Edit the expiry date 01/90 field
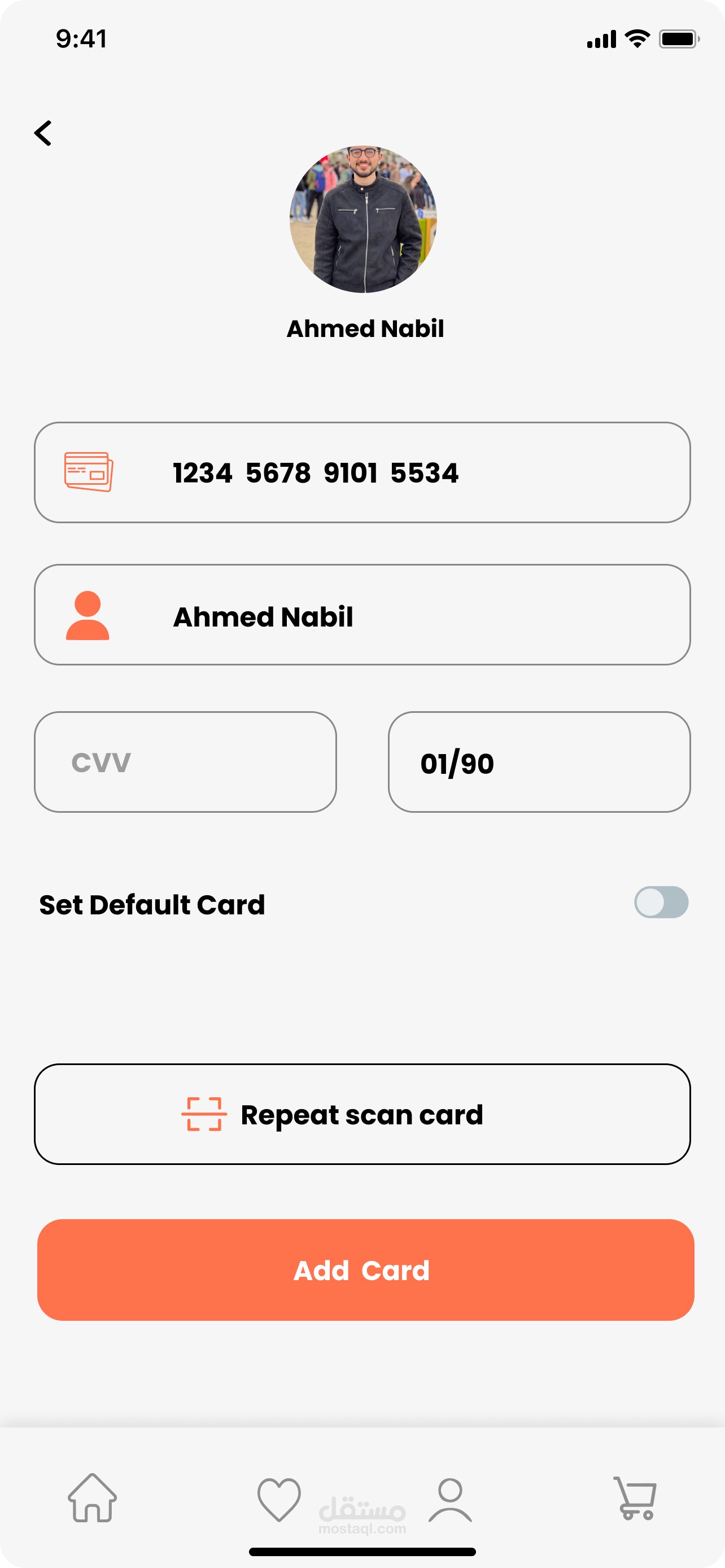The width and height of the screenshot is (725, 1568). tap(539, 762)
